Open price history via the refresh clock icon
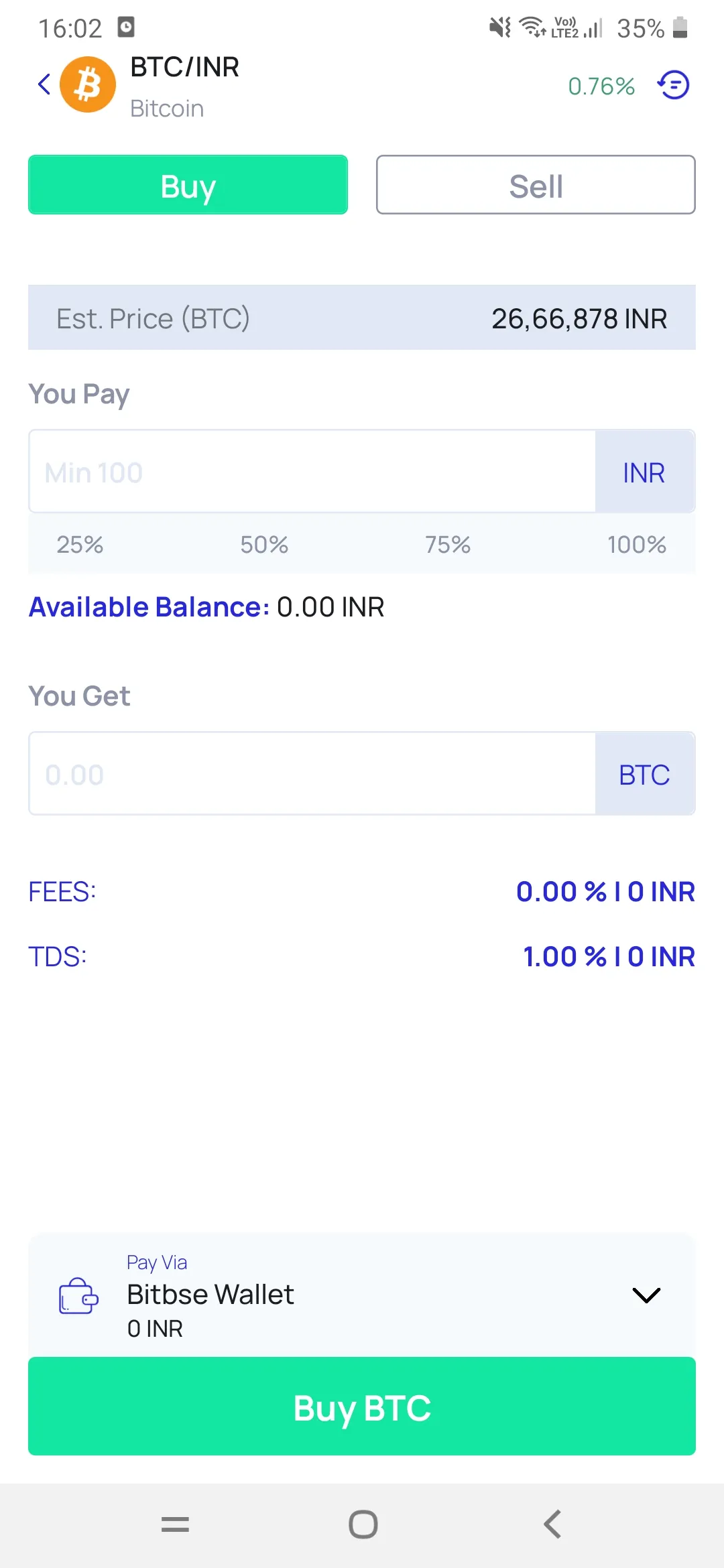Viewport: 724px width, 1568px height. coord(672,84)
